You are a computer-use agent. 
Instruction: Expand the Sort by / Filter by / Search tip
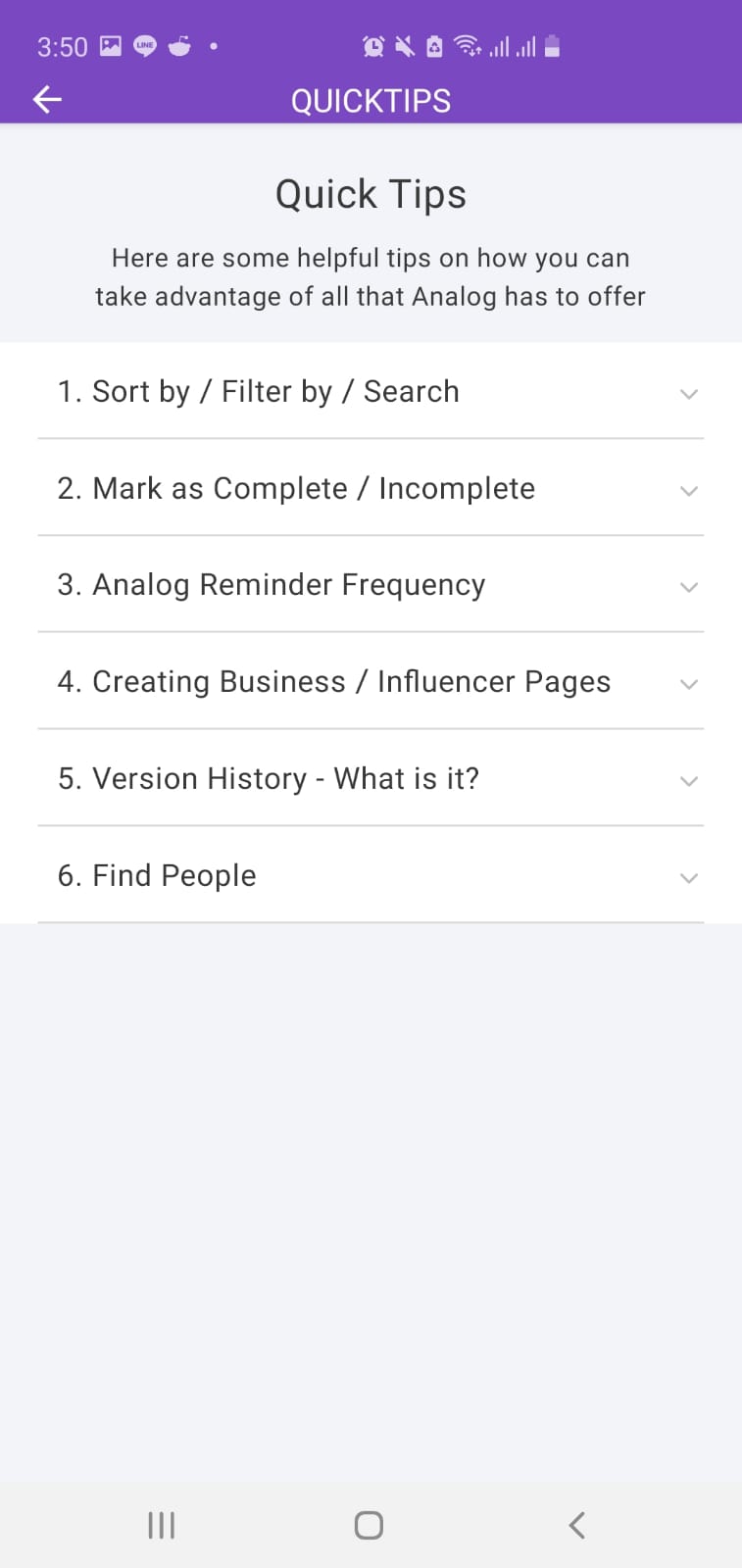[x=371, y=391]
